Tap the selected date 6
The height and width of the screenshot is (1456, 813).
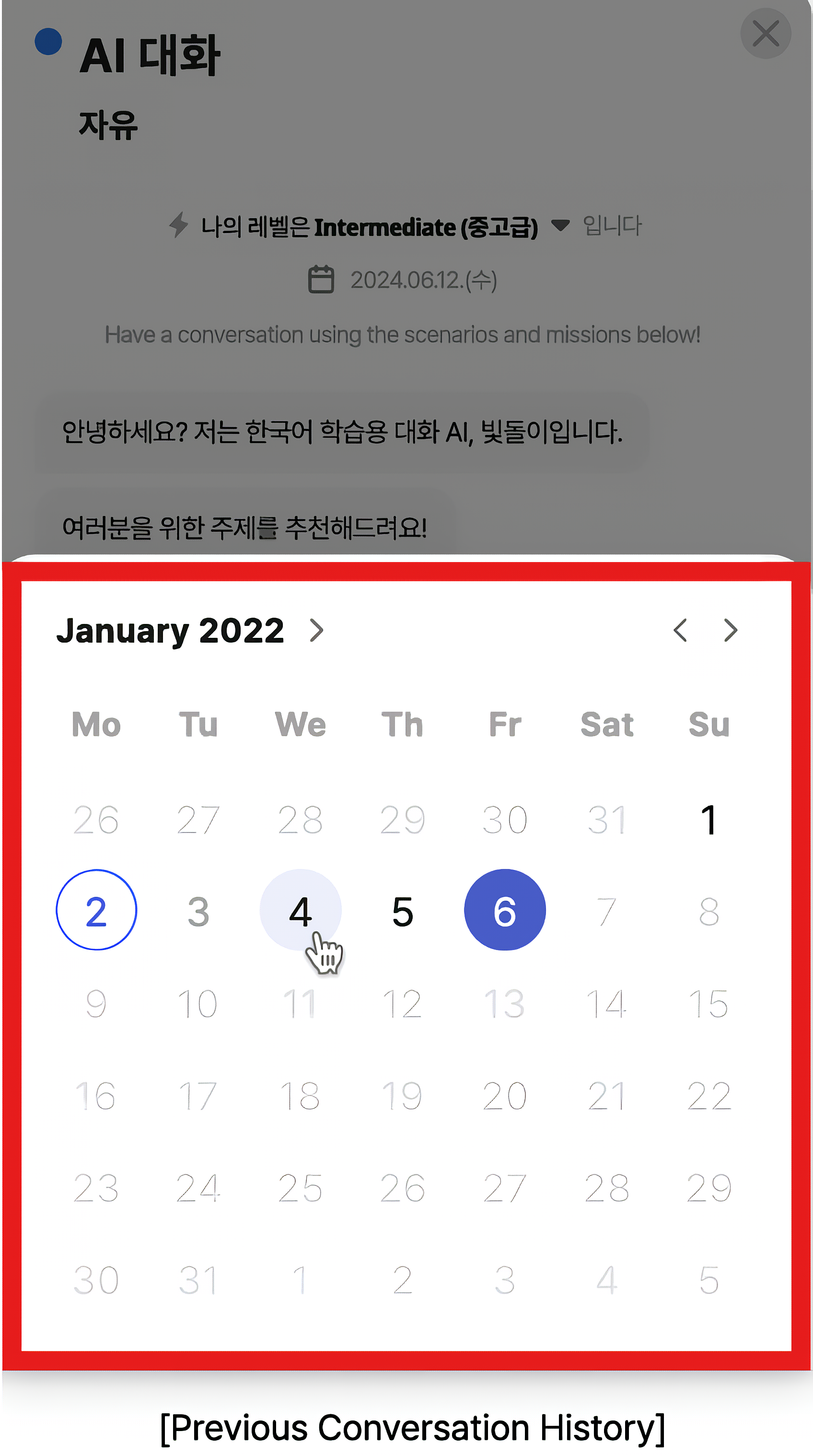point(504,911)
